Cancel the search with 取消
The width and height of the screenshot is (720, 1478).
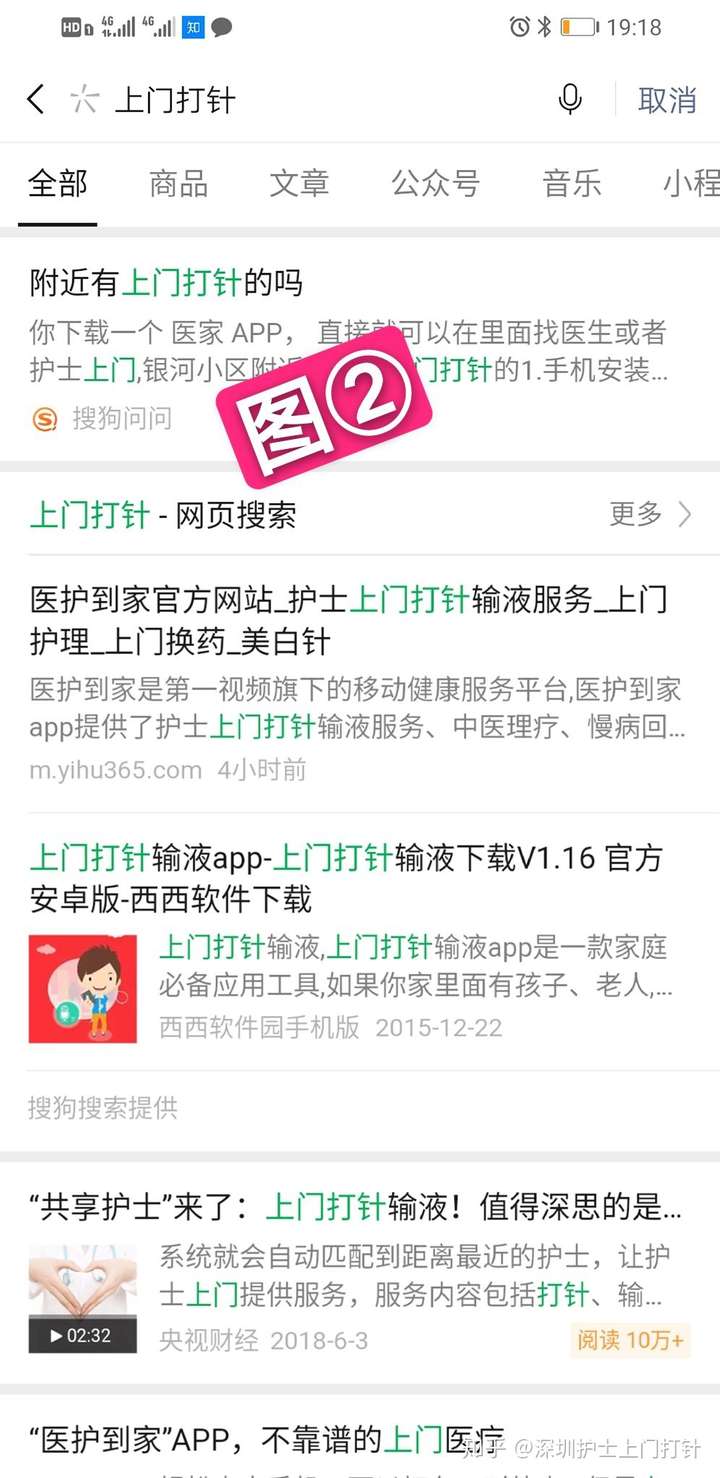click(x=667, y=100)
